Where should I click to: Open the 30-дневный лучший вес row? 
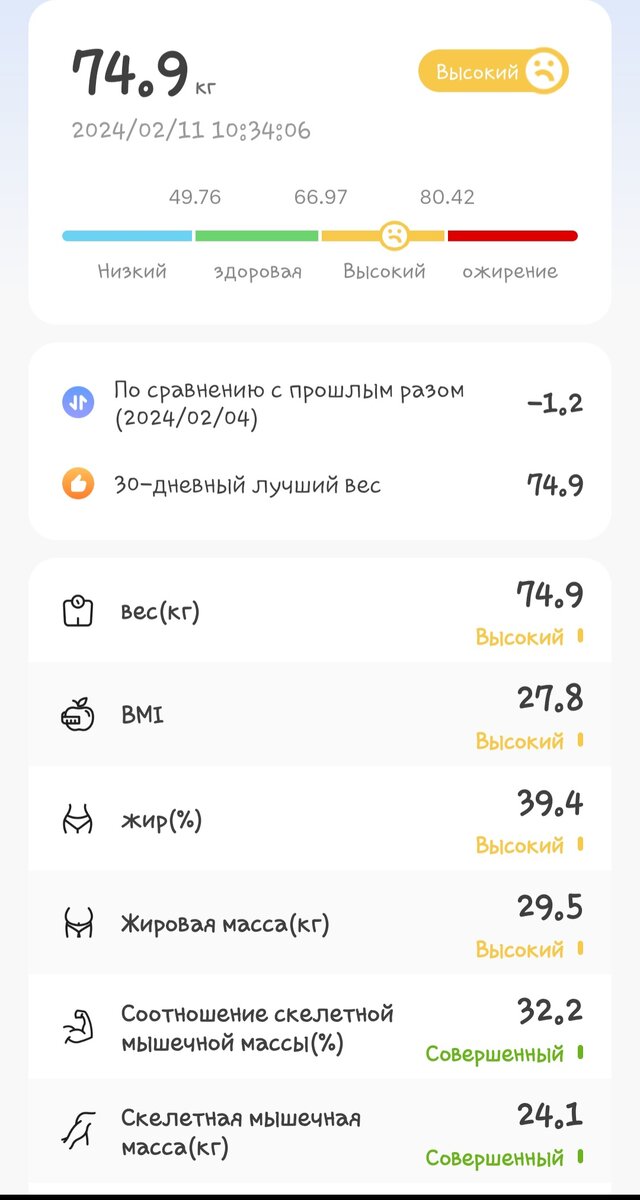tap(320, 485)
